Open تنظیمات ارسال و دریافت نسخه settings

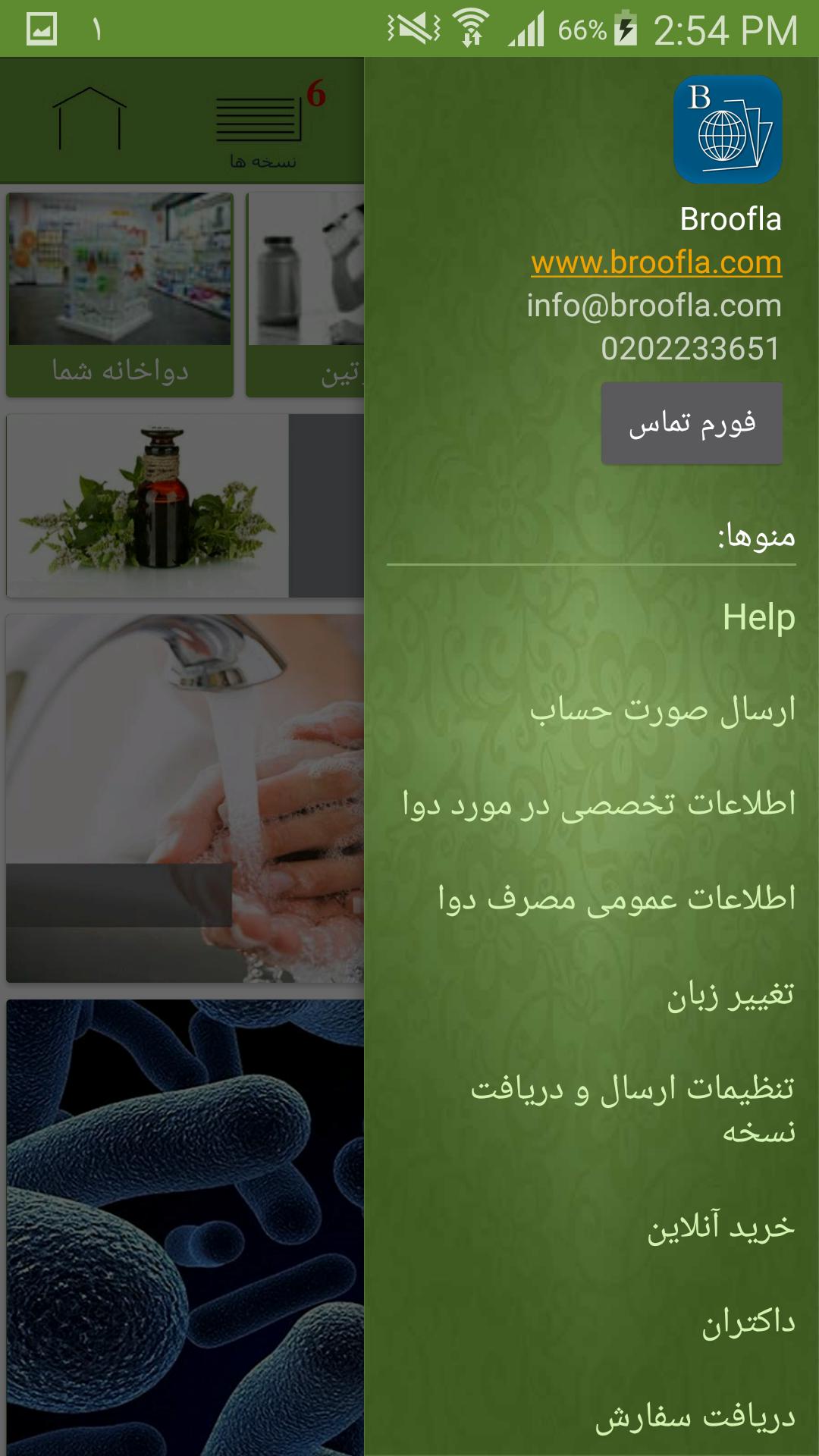pos(632,1109)
